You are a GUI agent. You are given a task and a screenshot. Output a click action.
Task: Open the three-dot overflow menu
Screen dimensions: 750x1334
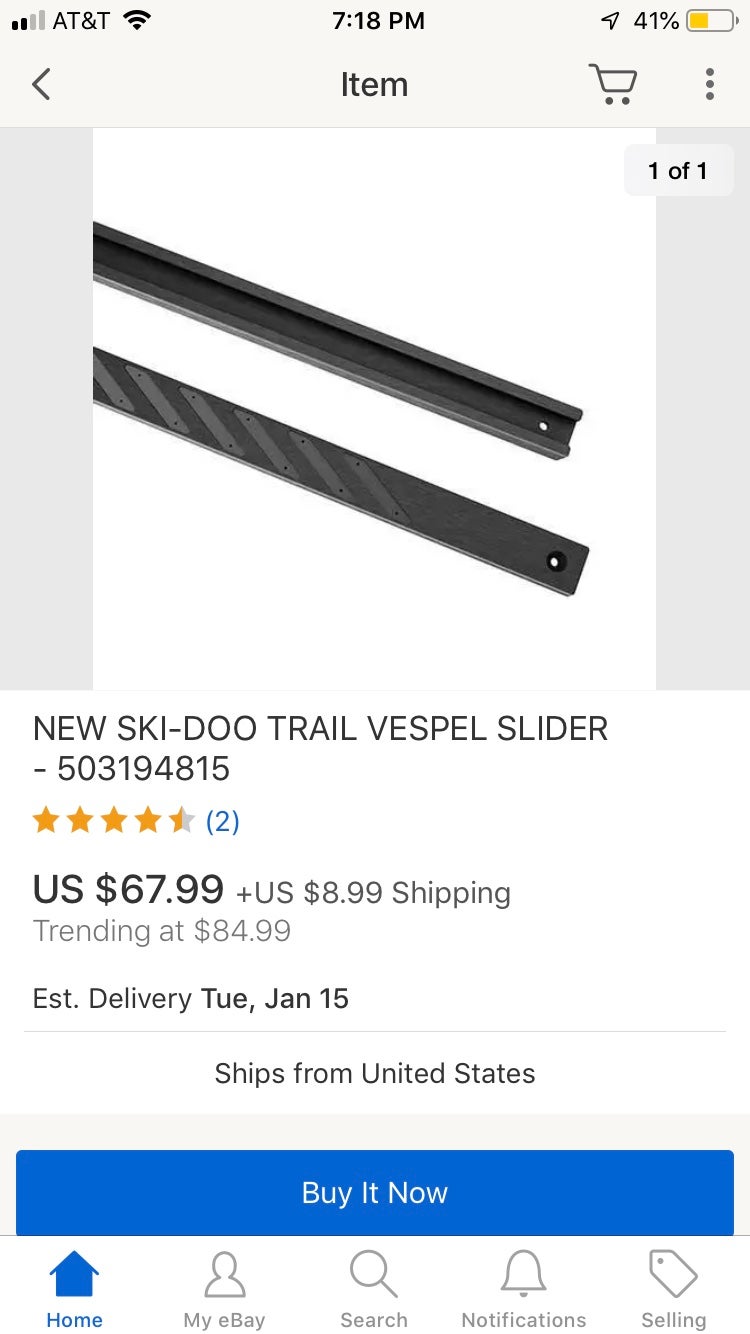pyautogui.click(x=709, y=85)
